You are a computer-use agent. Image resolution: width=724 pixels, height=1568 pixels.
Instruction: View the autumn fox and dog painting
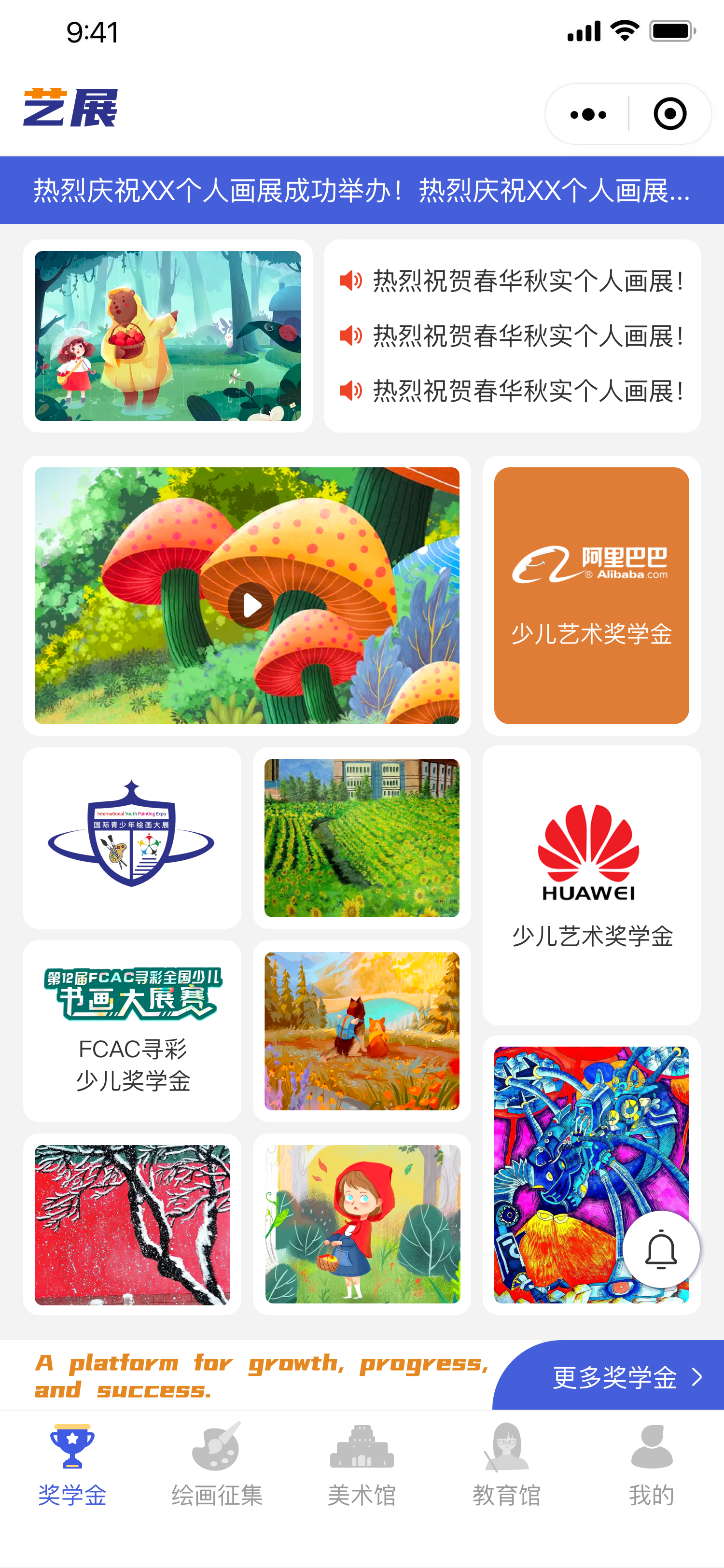click(362, 1031)
